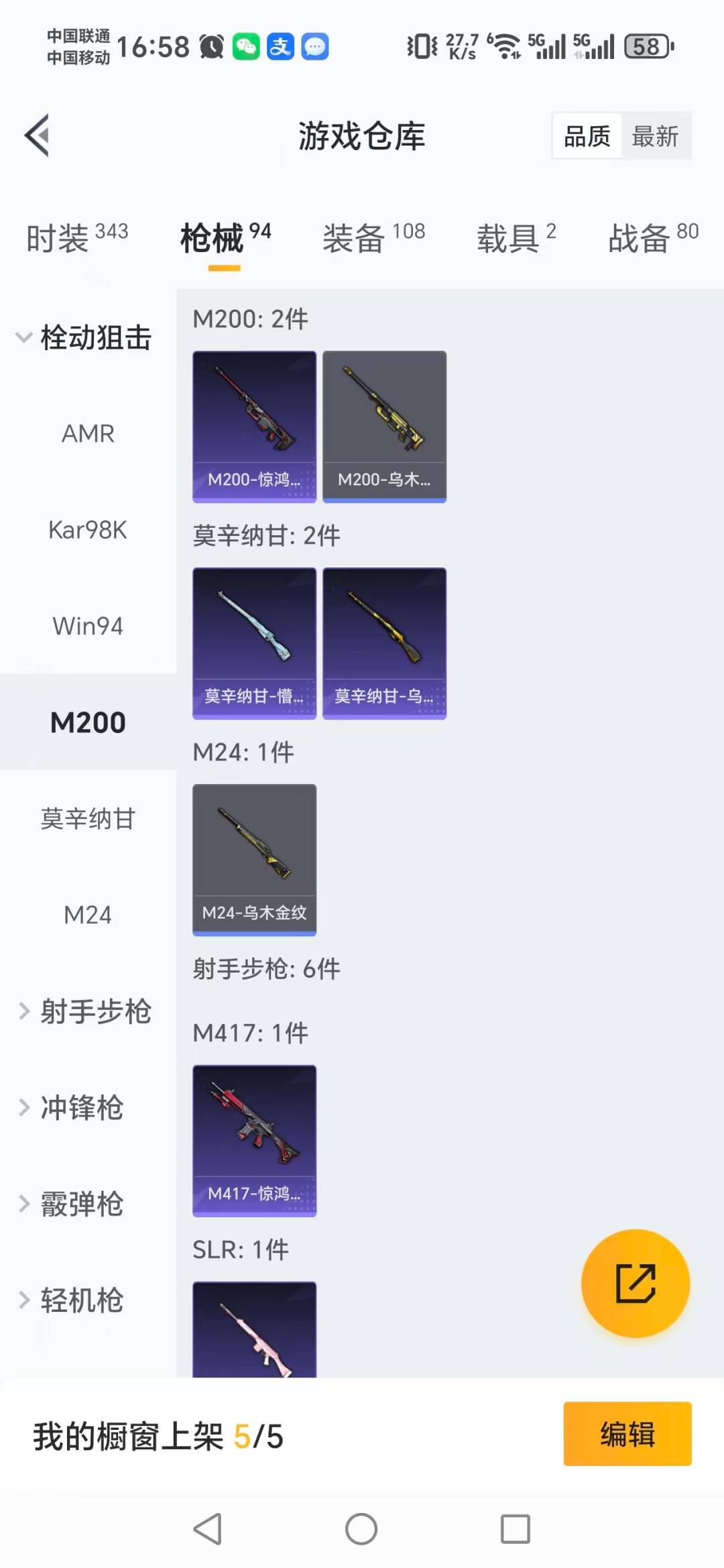This screenshot has width=724, height=1568.
Task: Open WeChat from the status bar
Action: tap(246, 46)
